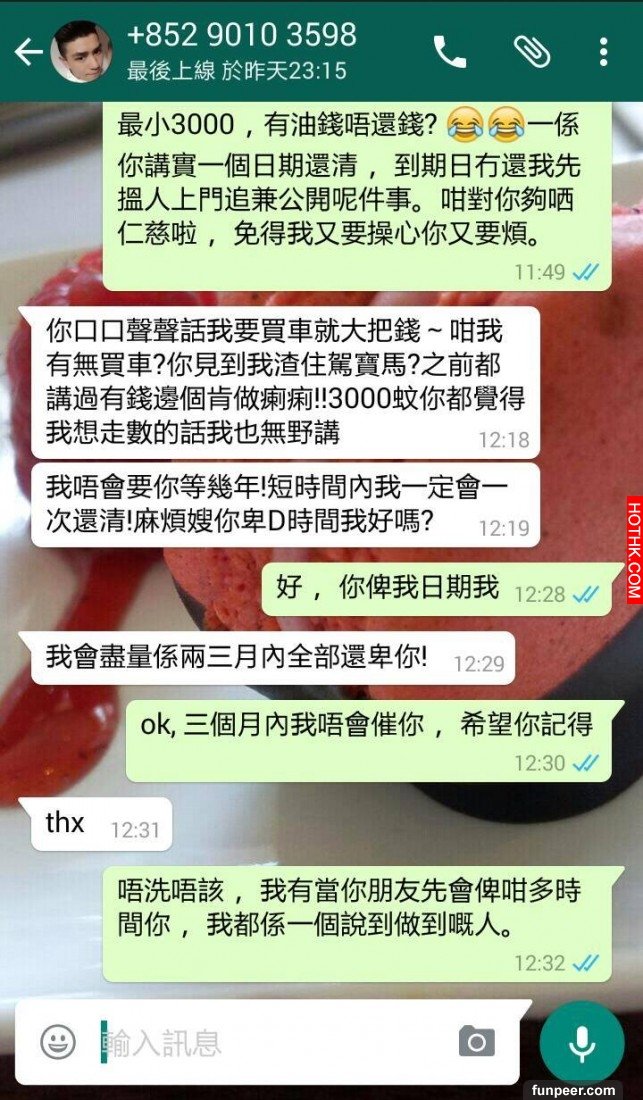Go back to the chat list
Image resolution: width=643 pixels, height=1100 pixels.
click(27, 52)
